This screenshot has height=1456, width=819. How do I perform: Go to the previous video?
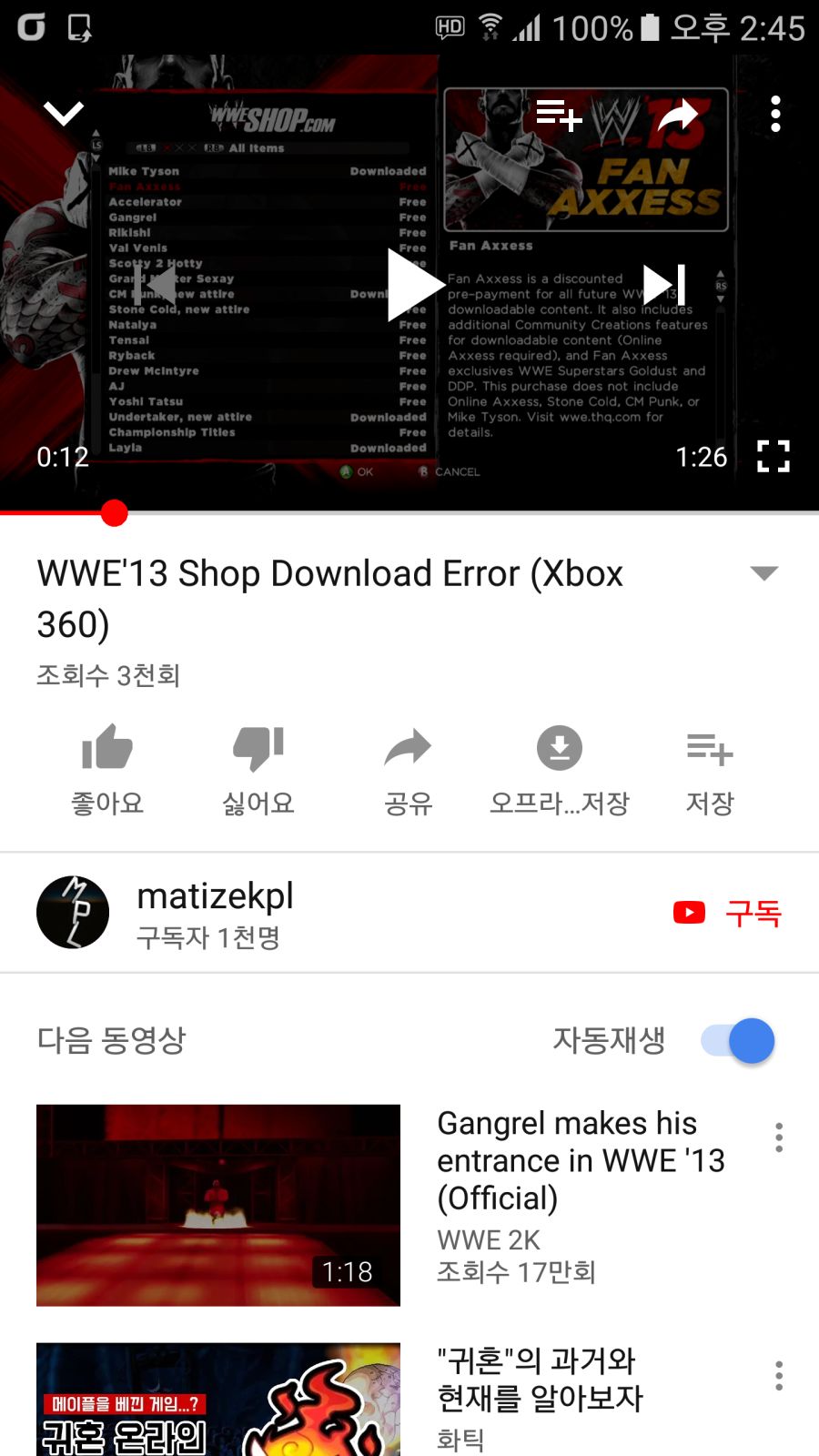click(x=157, y=285)
